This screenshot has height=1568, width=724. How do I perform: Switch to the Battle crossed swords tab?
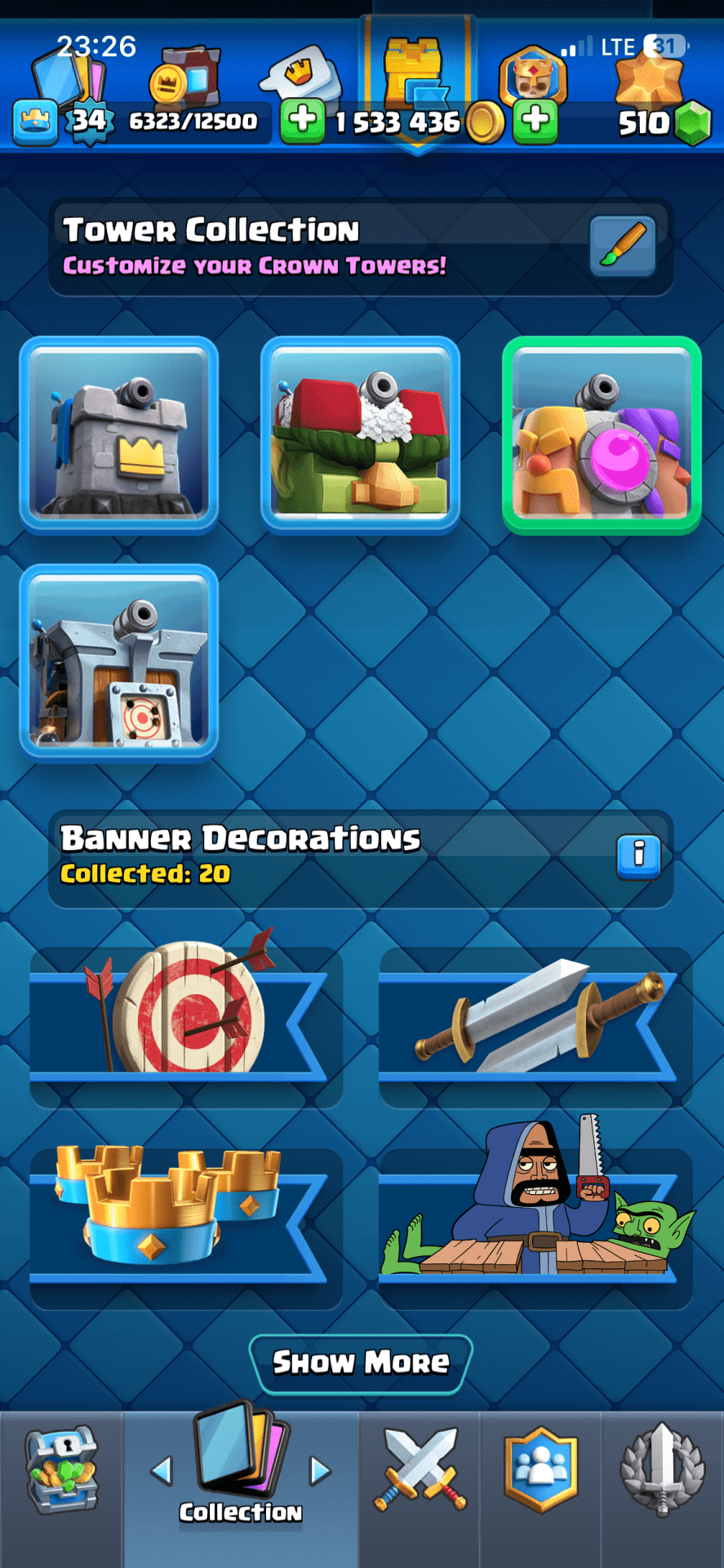click(420, 1472)
